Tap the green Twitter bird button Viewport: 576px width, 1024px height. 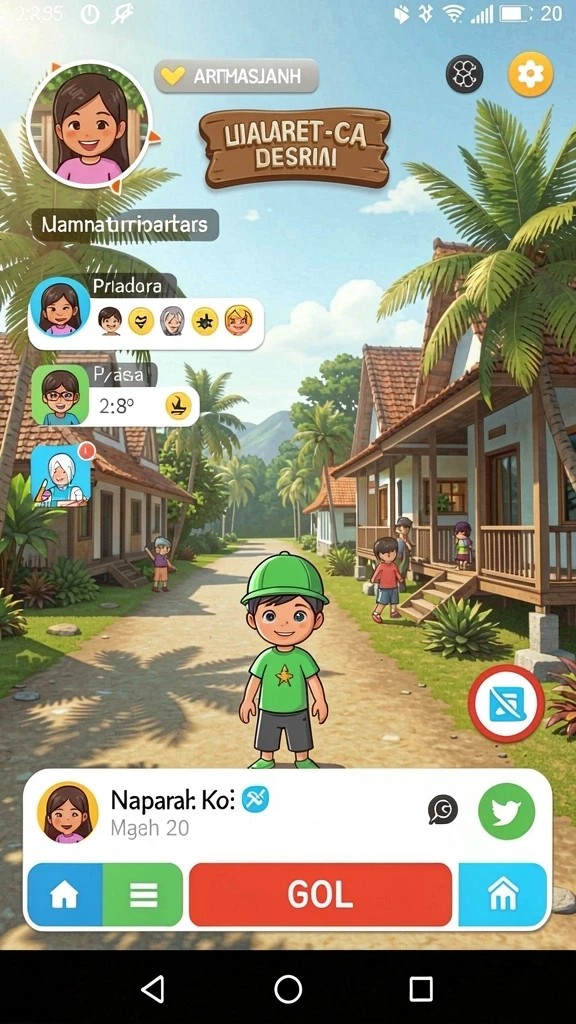click(x=506, y=810)
